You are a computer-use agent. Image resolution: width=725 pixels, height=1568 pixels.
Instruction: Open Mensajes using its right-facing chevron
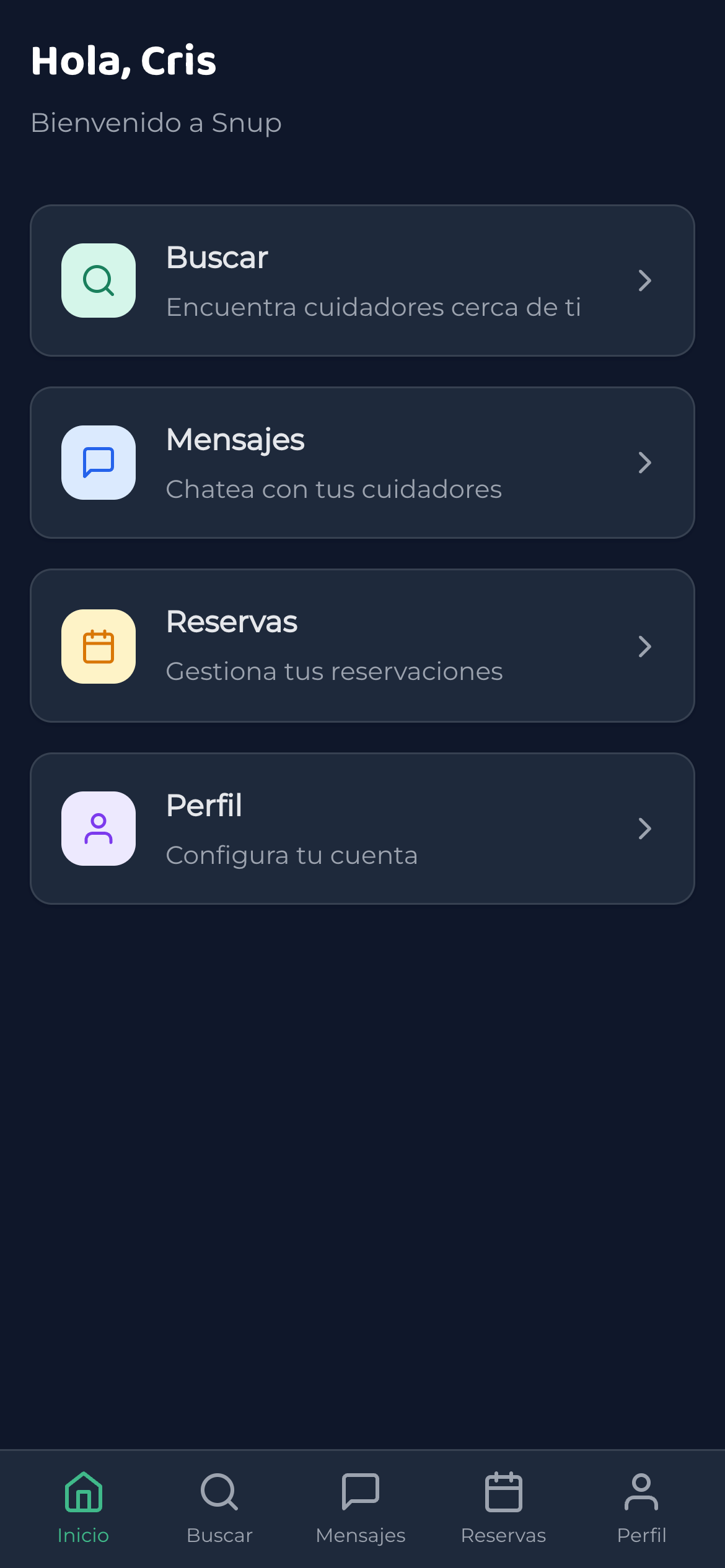[645, 463]
